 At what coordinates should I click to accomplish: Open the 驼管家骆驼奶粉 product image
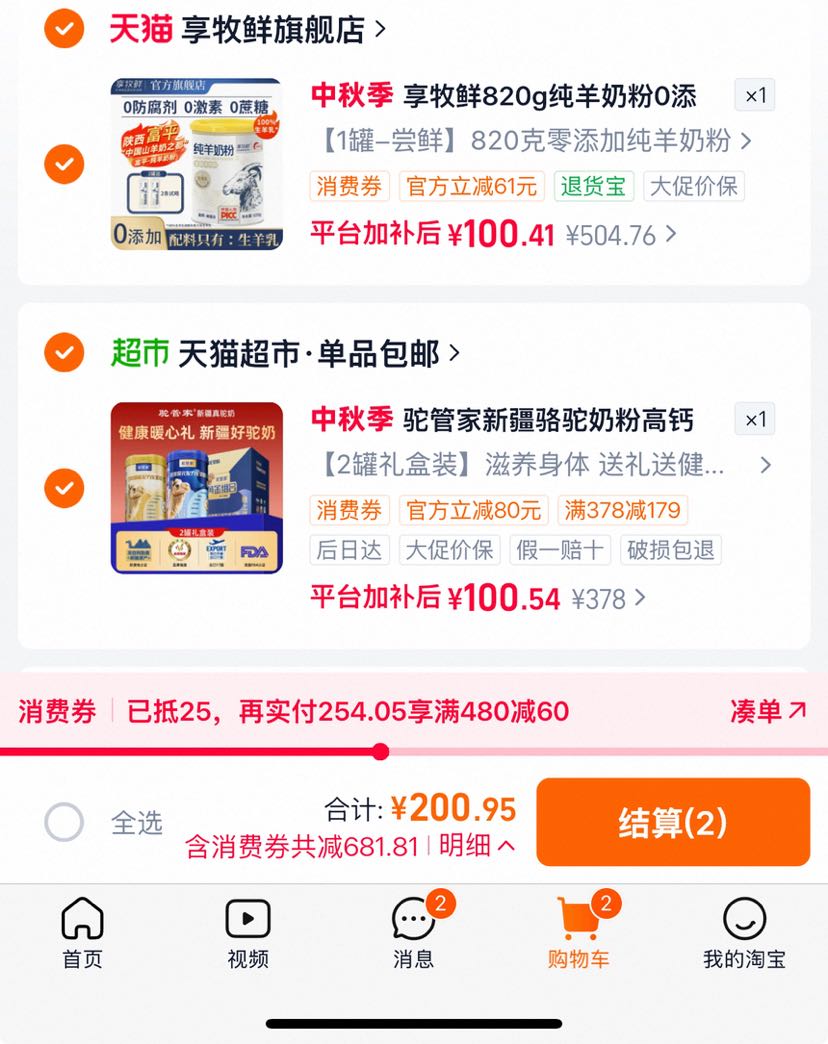196,488
